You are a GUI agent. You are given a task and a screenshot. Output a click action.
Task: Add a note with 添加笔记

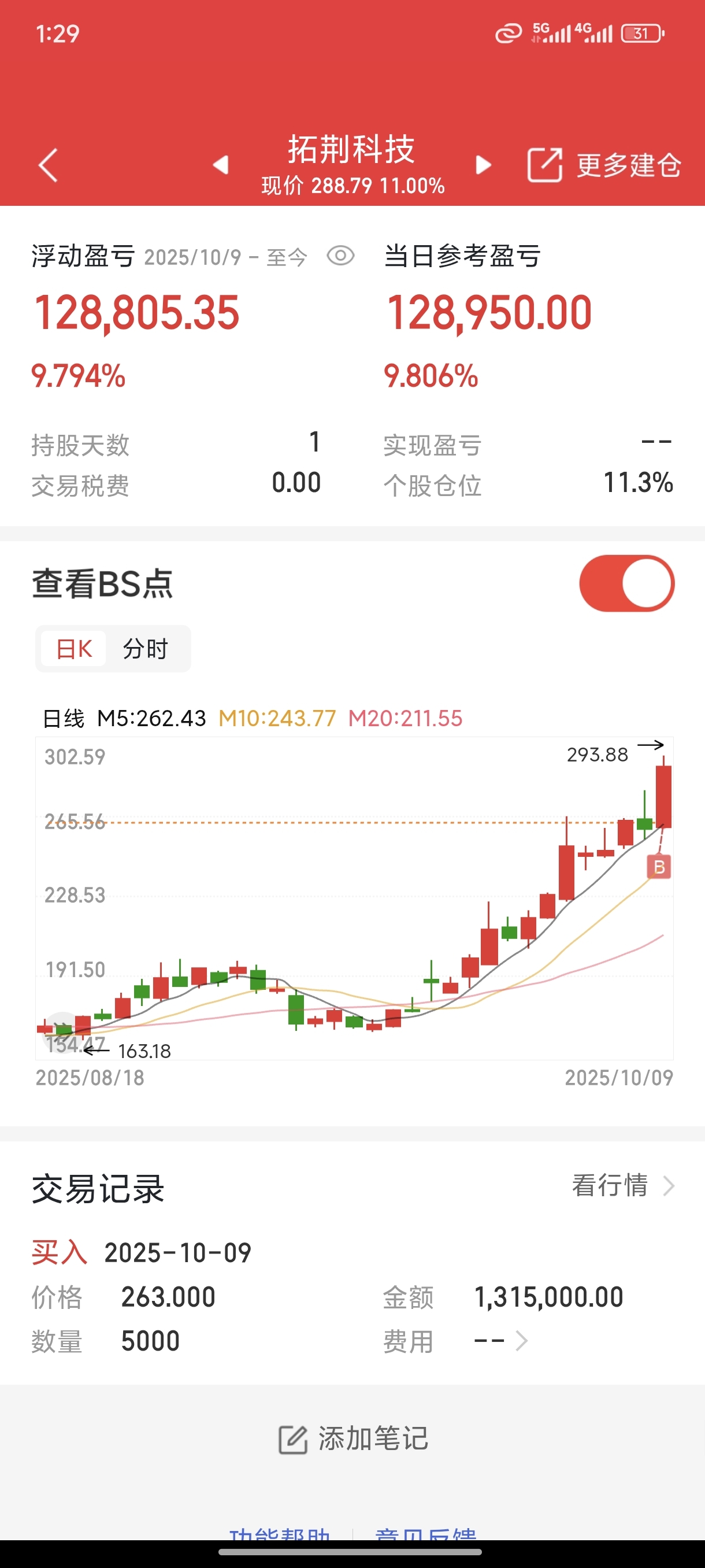[353, 1439]
